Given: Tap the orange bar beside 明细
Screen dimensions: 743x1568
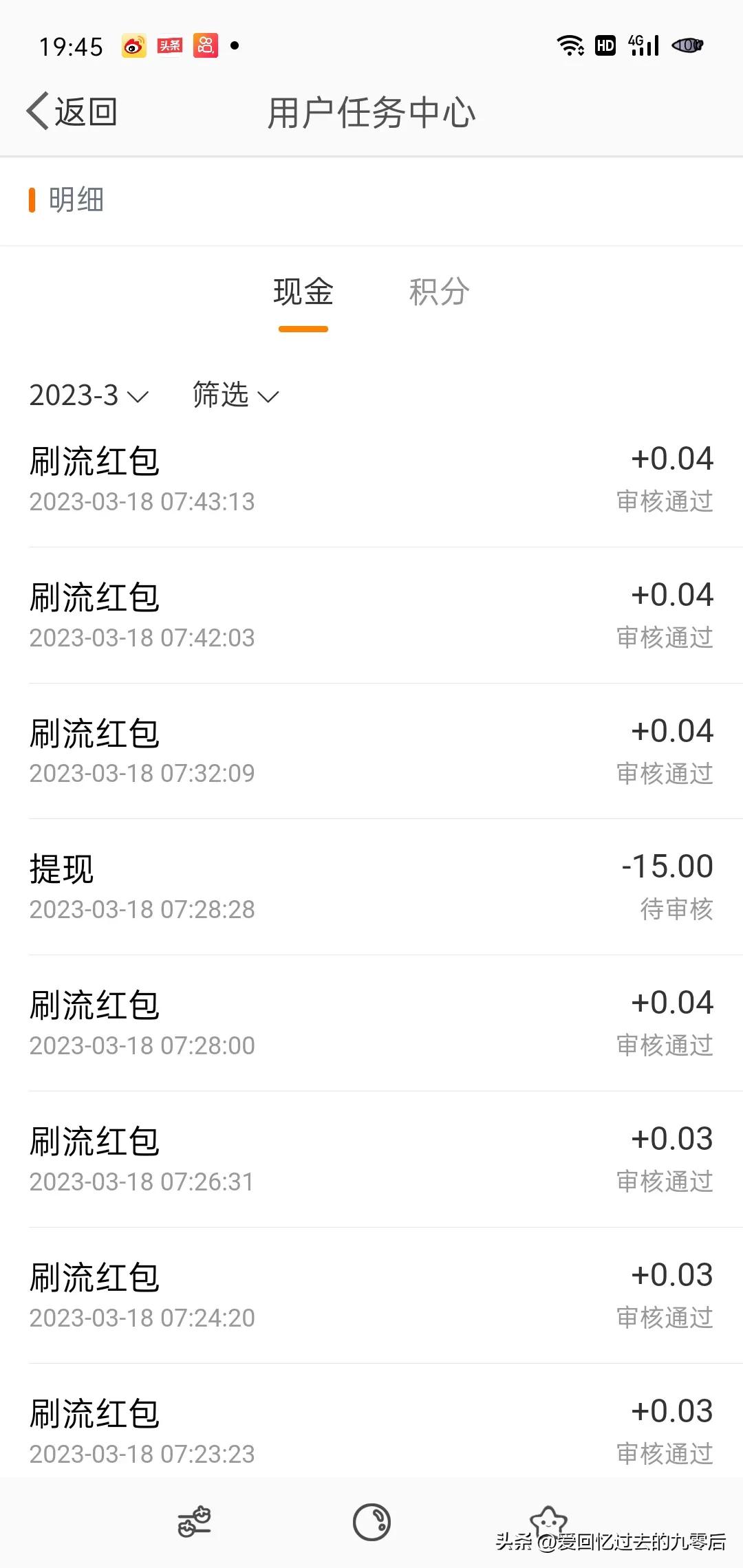Looking at the screenshot, I should 32,200.
